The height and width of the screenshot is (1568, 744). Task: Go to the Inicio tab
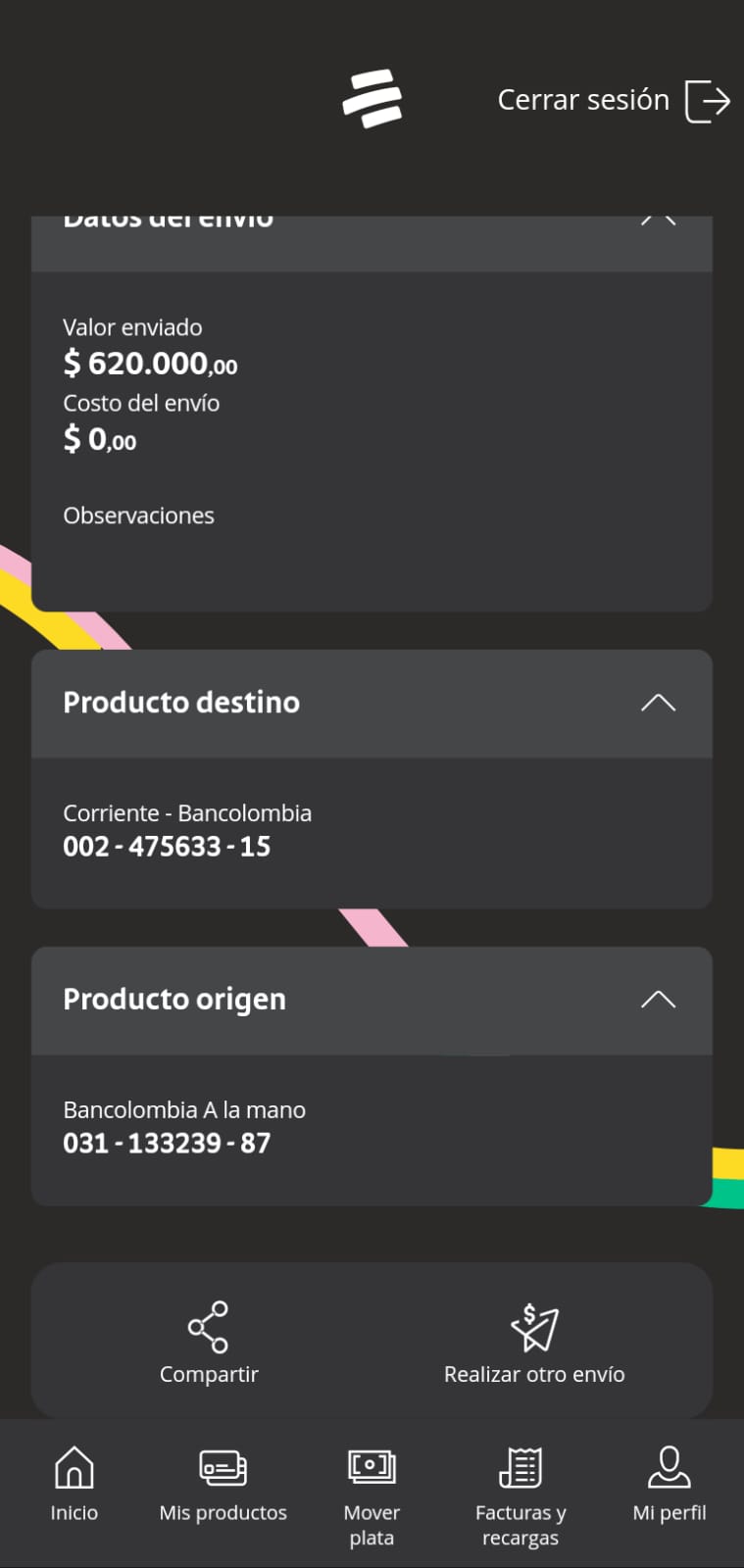coord(74,1484)
